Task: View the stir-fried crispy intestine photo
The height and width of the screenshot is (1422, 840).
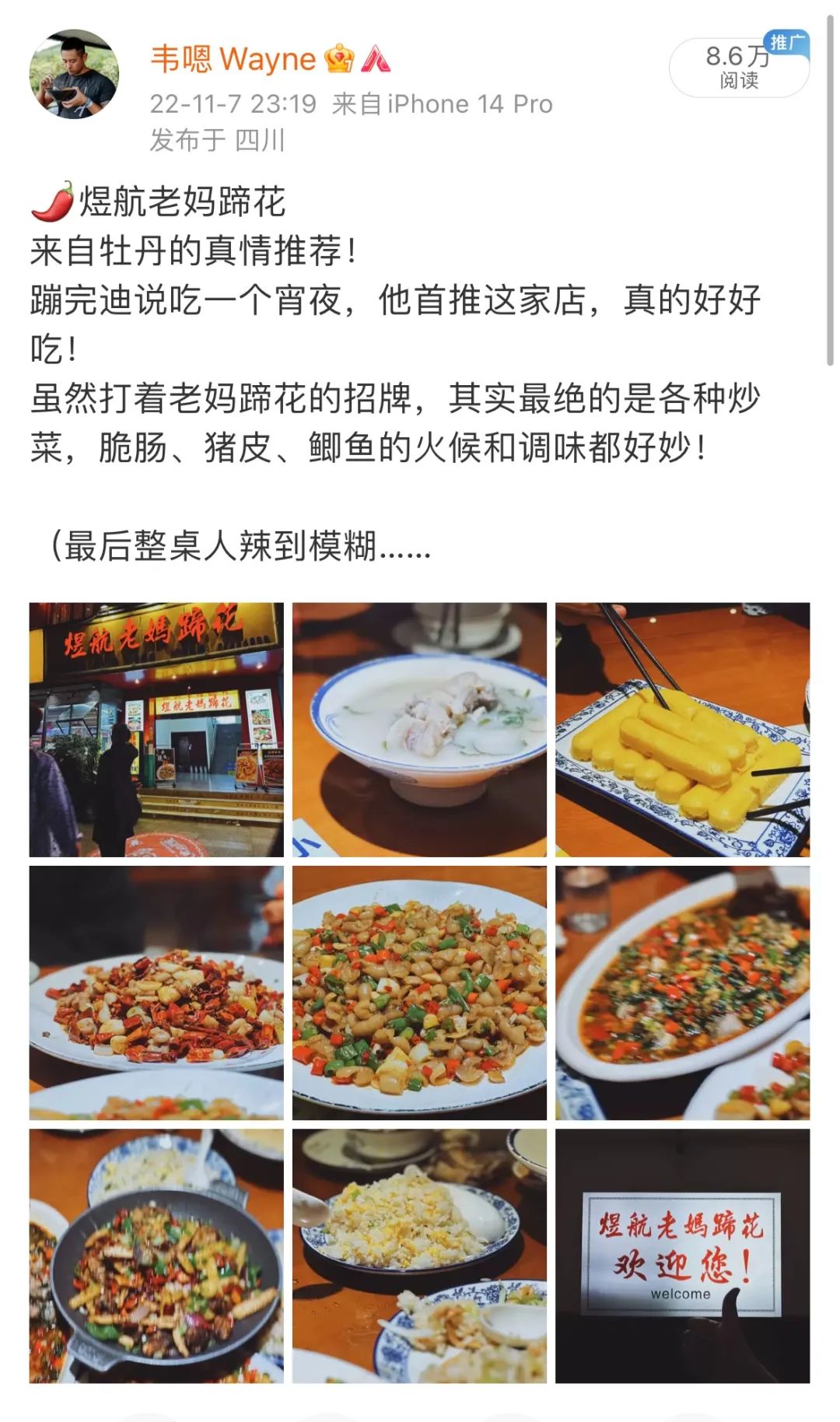Action: coord(419,993)
